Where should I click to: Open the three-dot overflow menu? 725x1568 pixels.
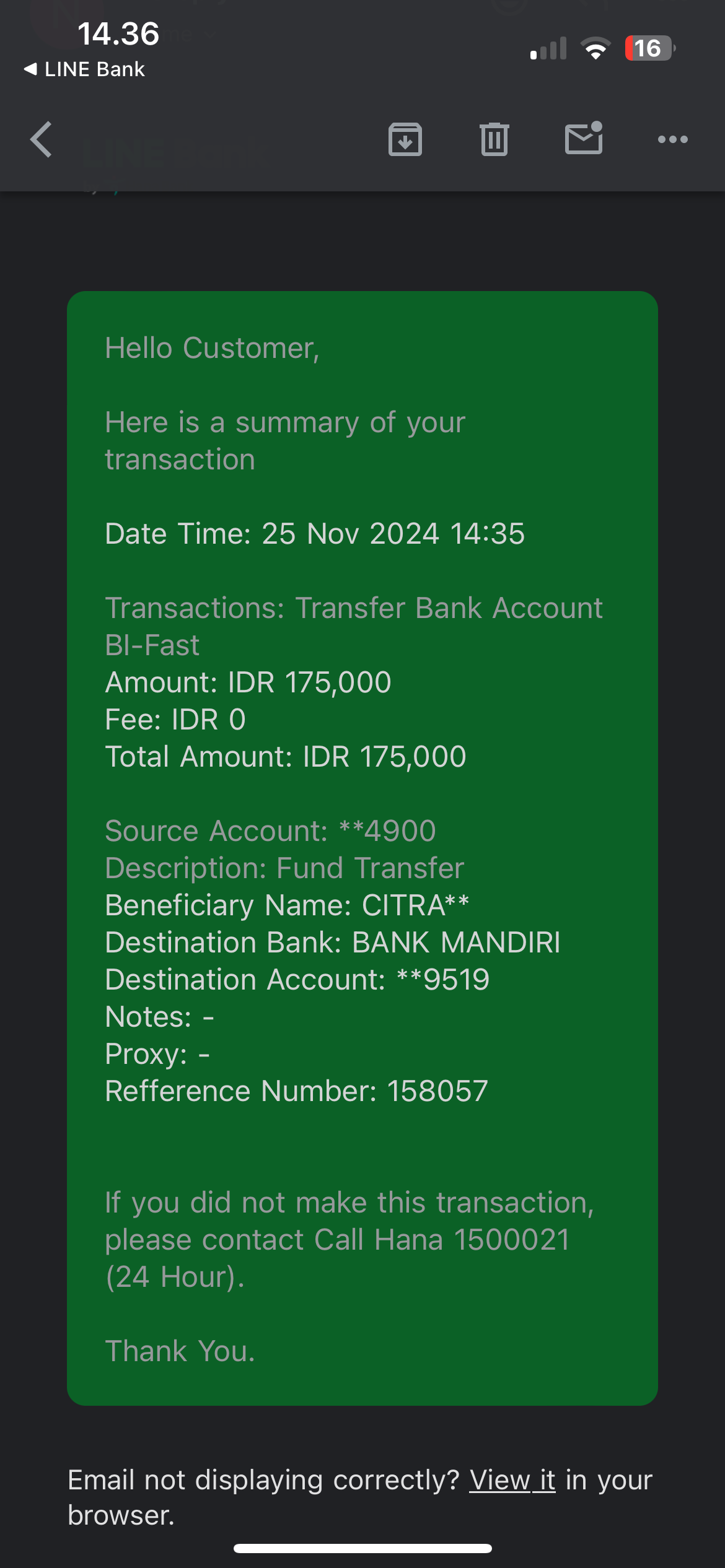point(672,139)
